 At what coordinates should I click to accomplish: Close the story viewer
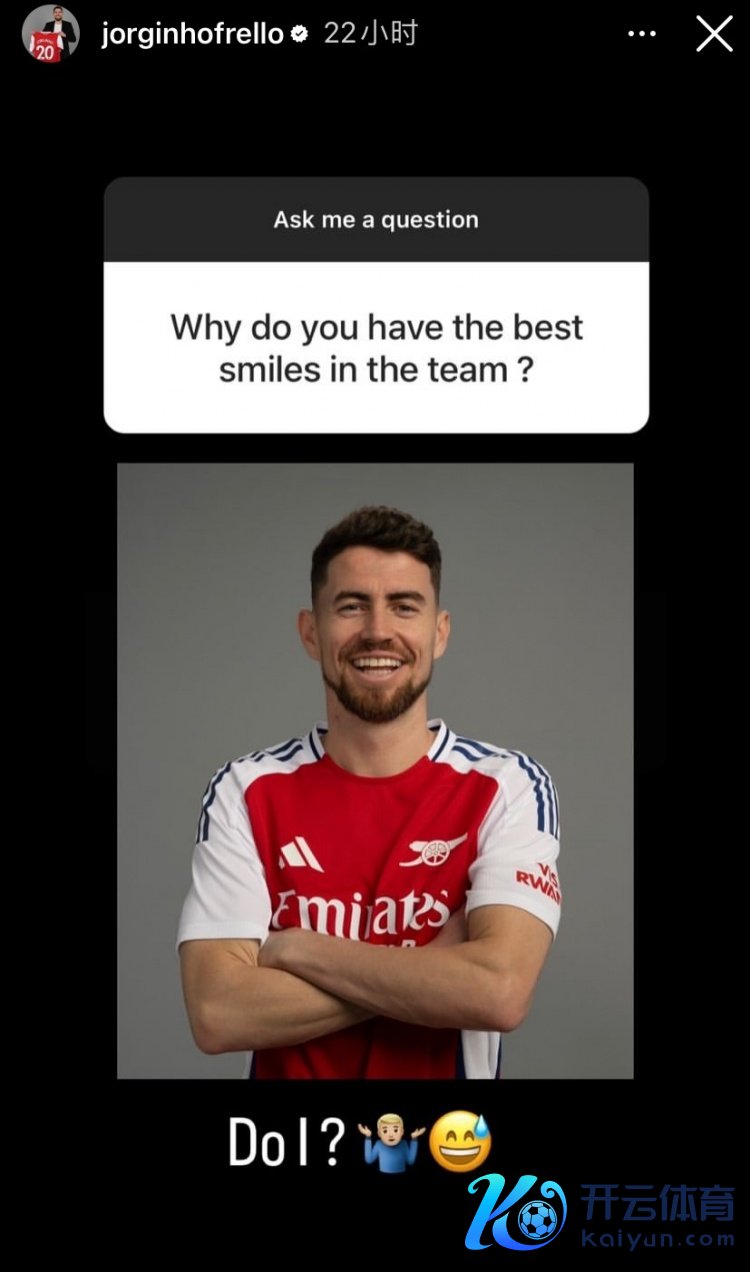click(714, 34)
